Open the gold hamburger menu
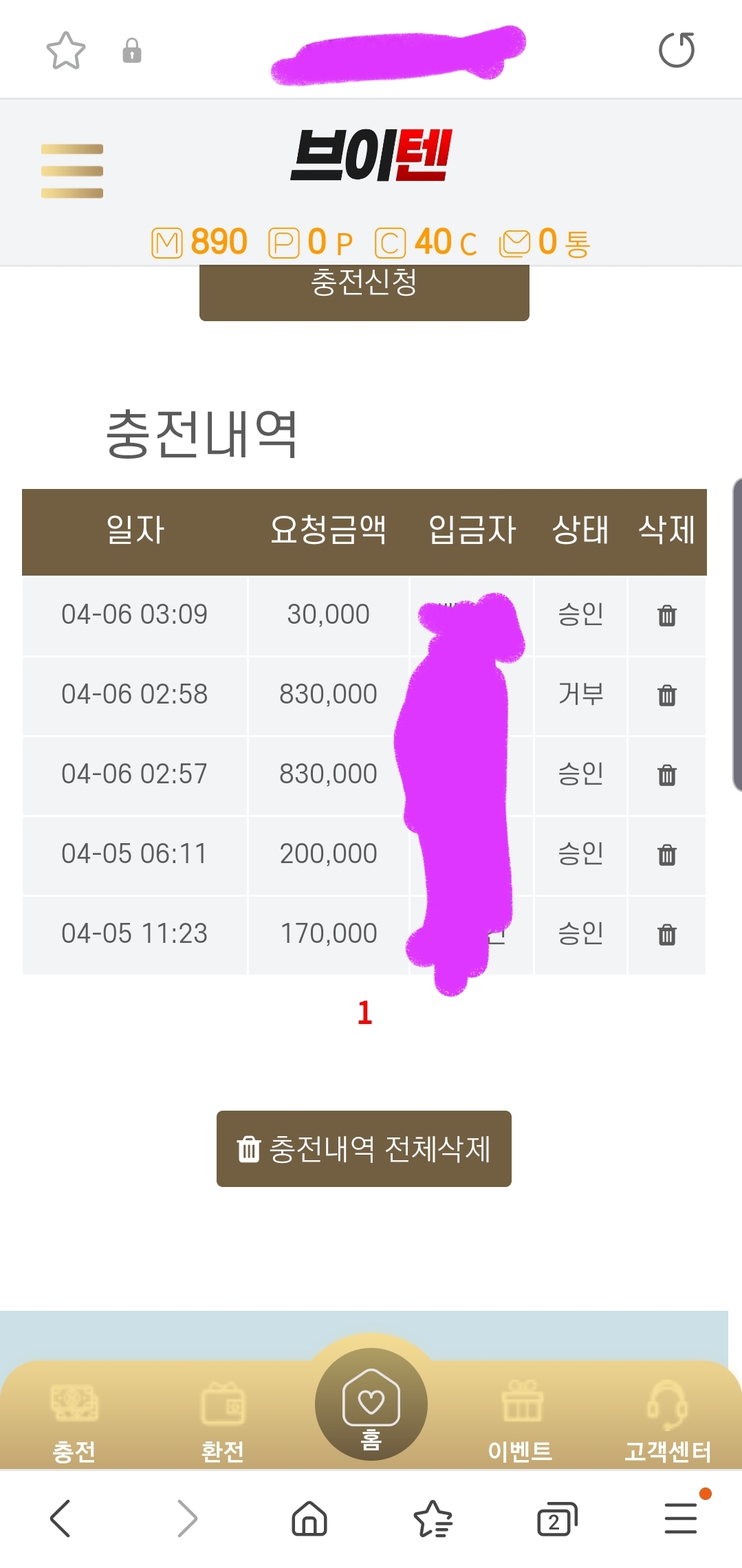742x1568 pixels. (72, 171)
